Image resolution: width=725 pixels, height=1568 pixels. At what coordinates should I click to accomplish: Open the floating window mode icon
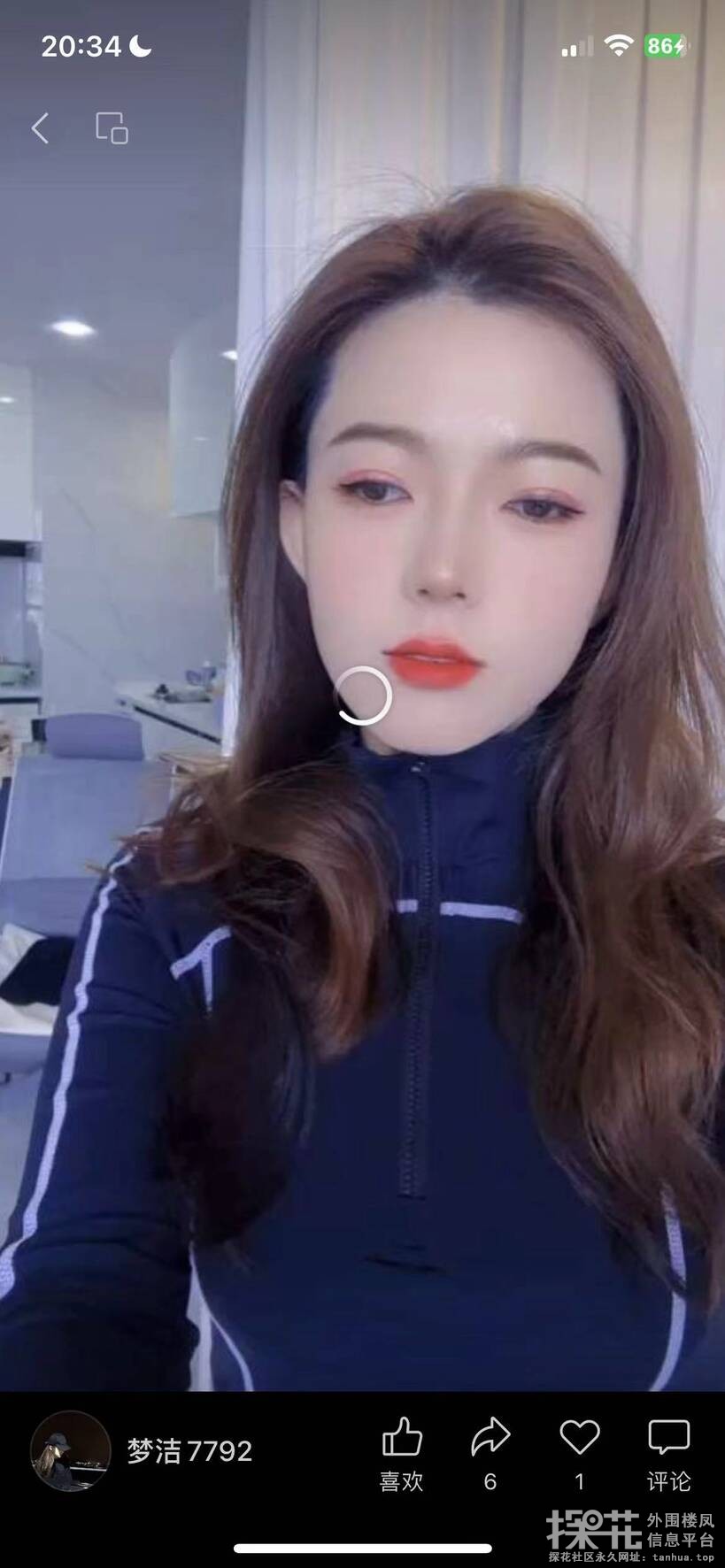[112, 128]
